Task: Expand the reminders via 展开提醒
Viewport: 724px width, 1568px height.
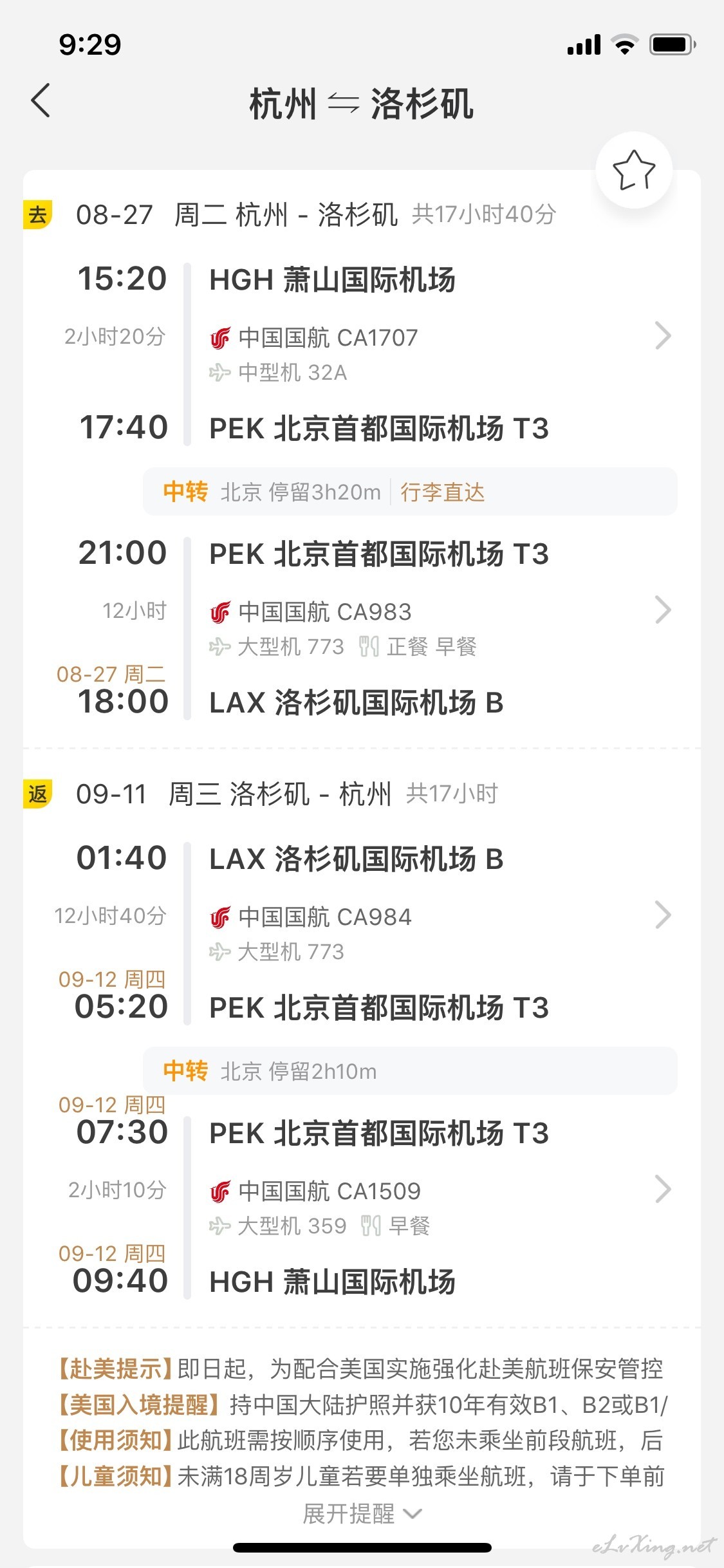Action: pyautogui.click(x=362, y=1513)
